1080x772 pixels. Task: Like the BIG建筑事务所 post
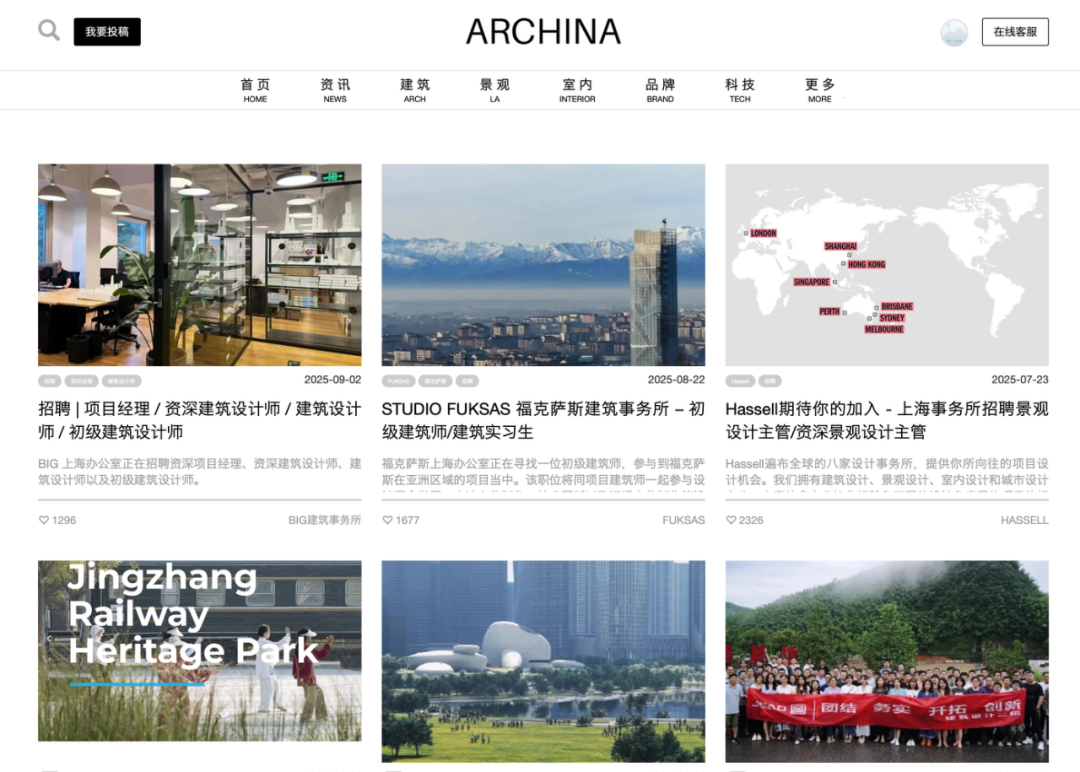coord(44,520)
